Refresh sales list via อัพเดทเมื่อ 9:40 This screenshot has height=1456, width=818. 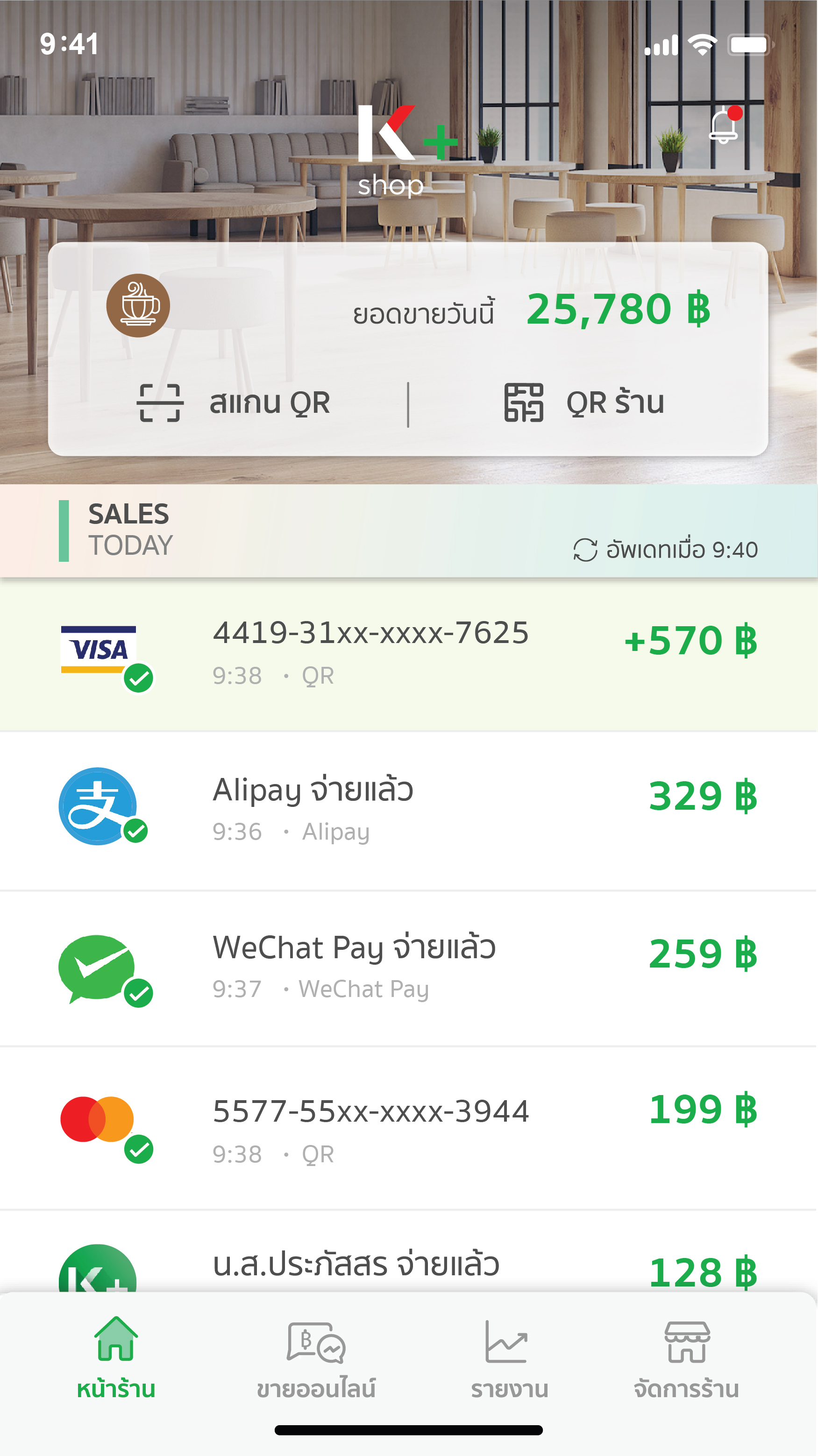665,550
